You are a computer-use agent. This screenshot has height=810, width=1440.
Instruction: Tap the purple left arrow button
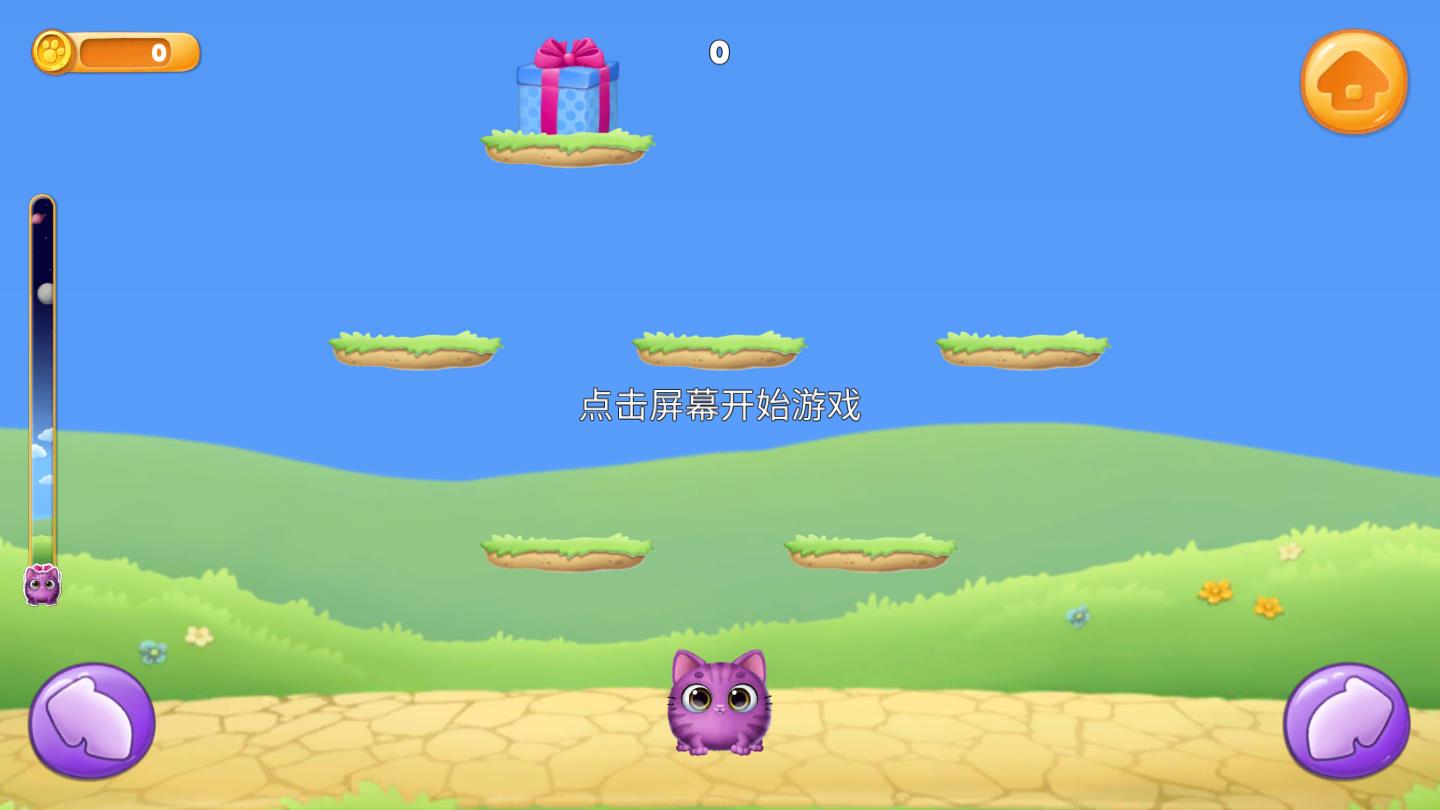pyautogui.click(x=92, y=720)
